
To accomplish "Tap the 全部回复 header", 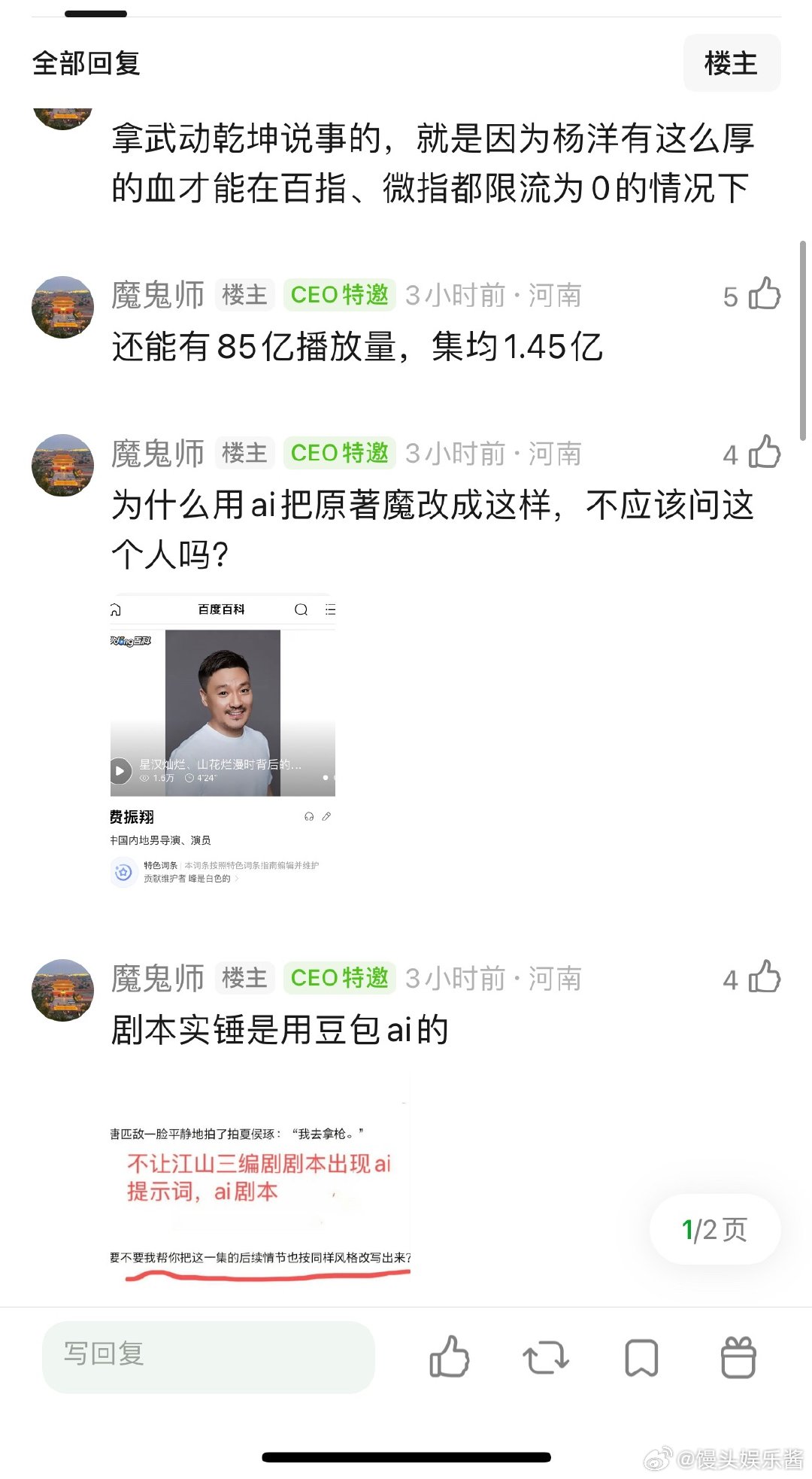I will tap(85, 64).
